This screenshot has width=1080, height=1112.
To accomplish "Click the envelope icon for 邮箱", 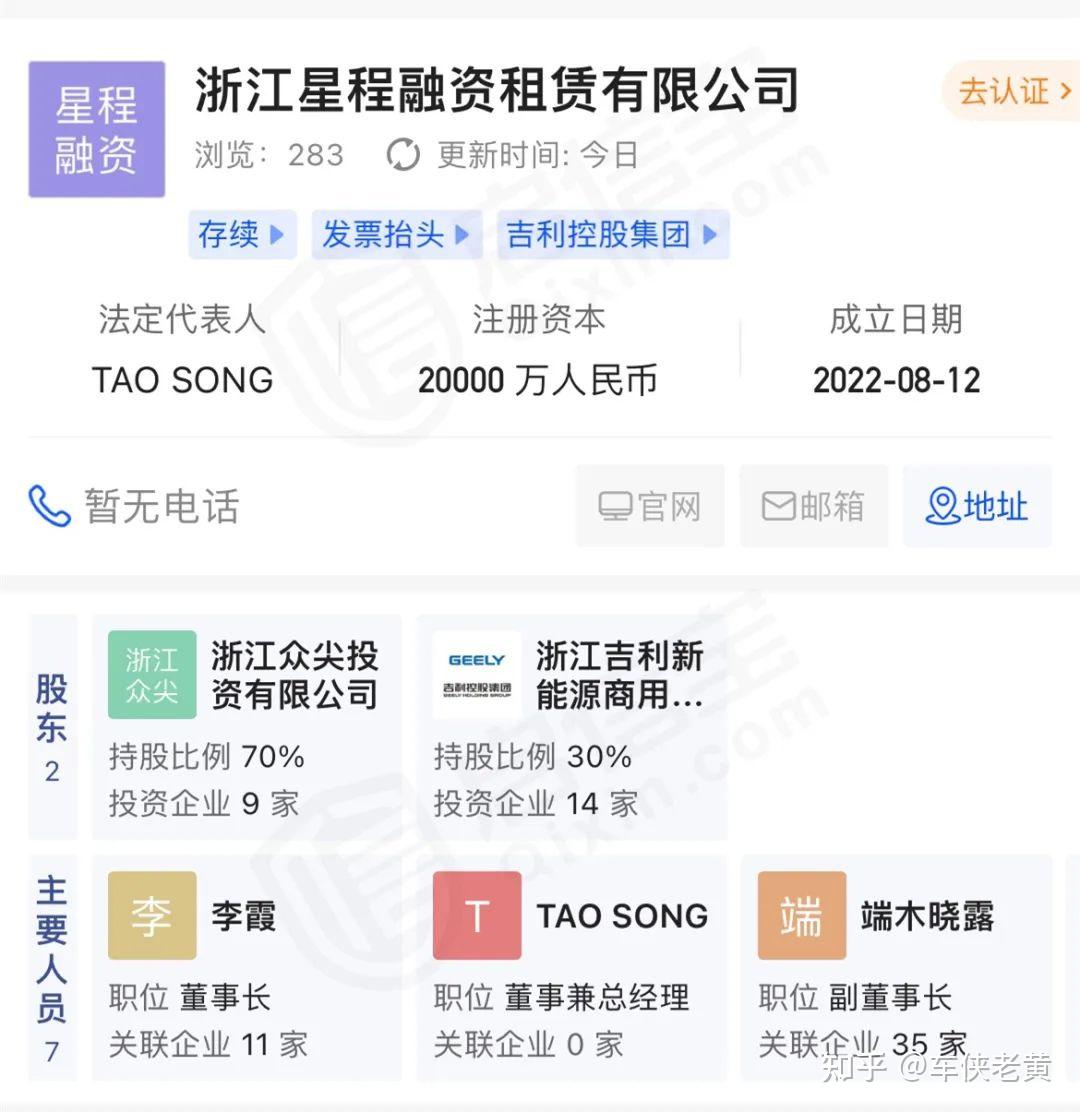I will point(813,506).
